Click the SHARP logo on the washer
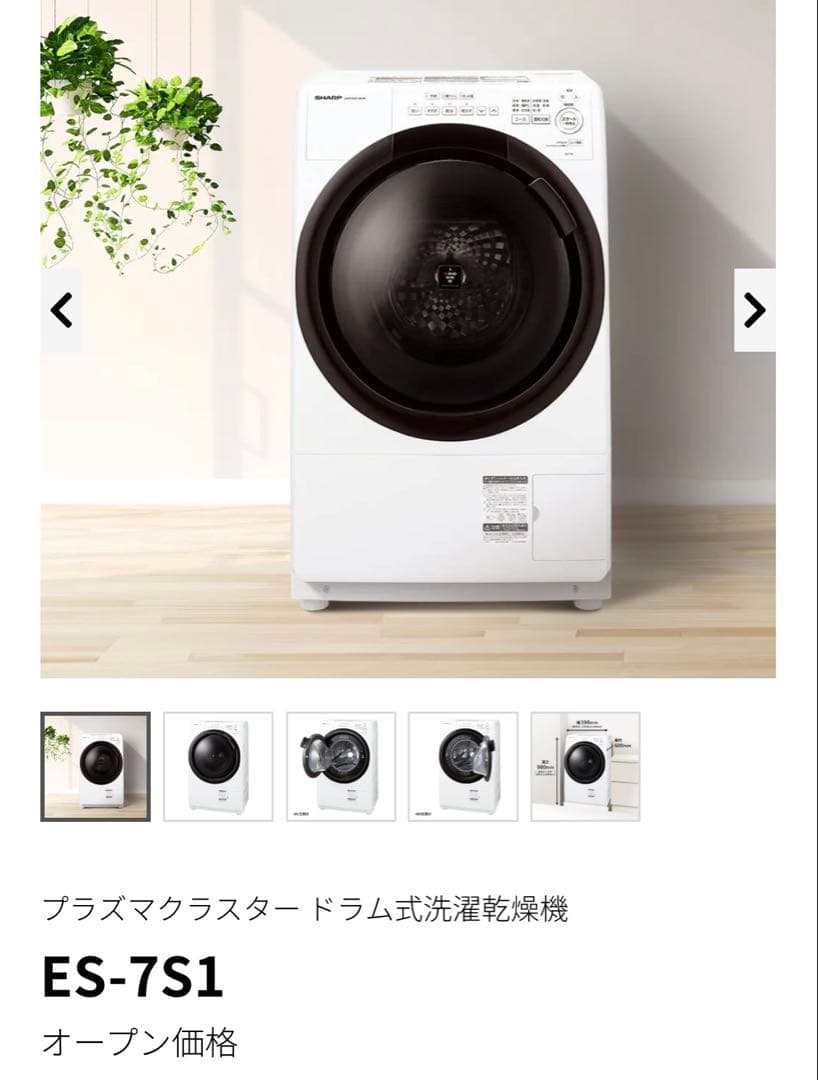Screen dimensions: 818x1080 click(330, 97)
